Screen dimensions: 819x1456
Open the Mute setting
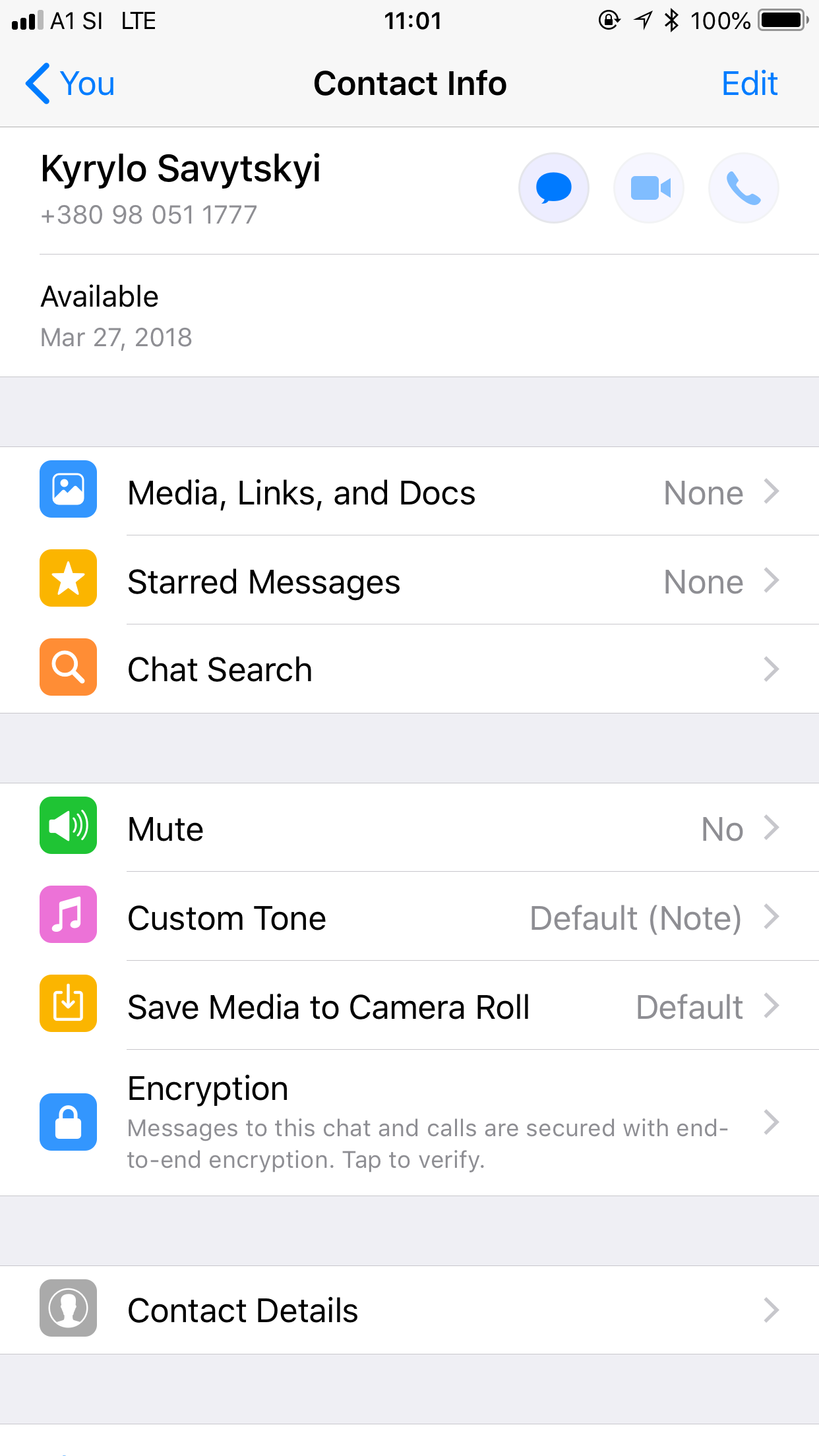tap(409, 828)
